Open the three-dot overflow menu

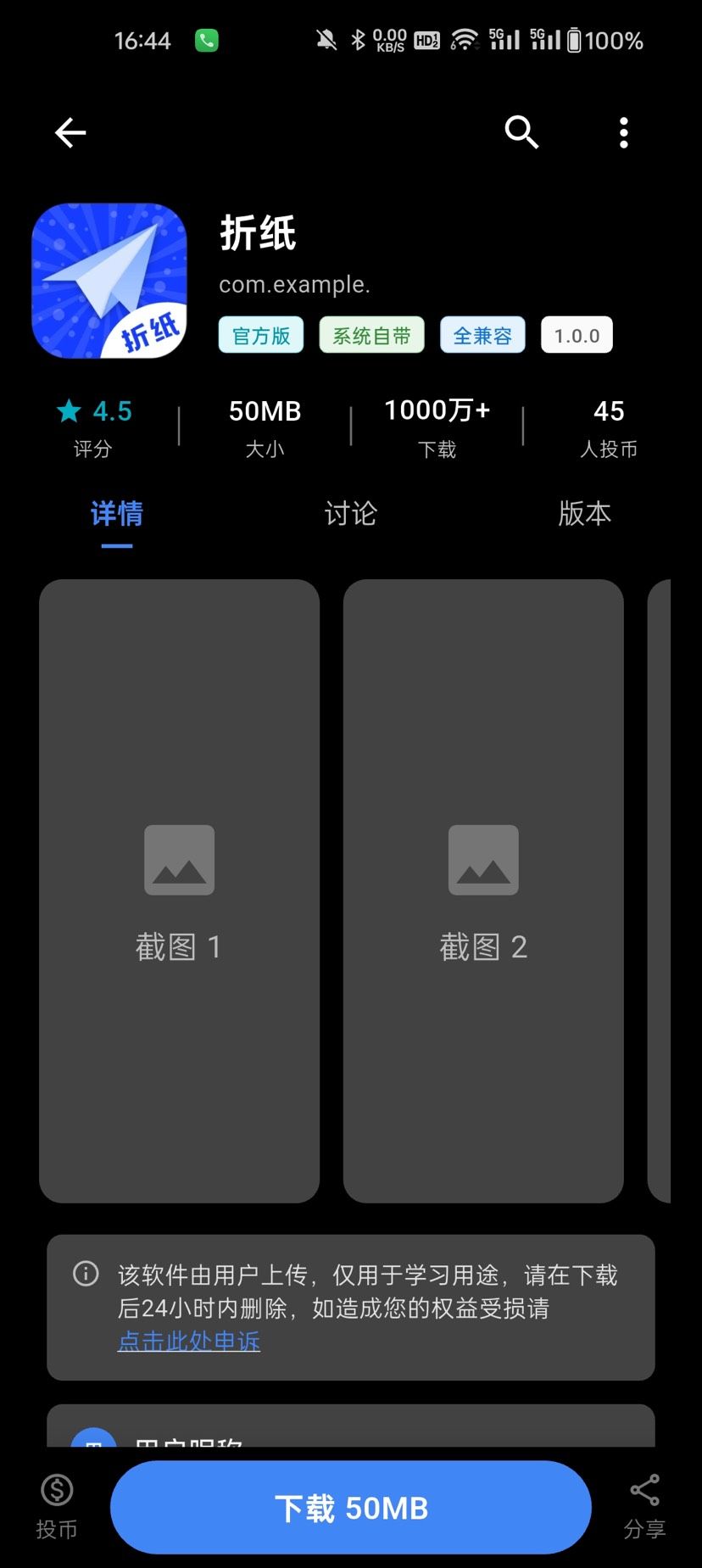624,132
